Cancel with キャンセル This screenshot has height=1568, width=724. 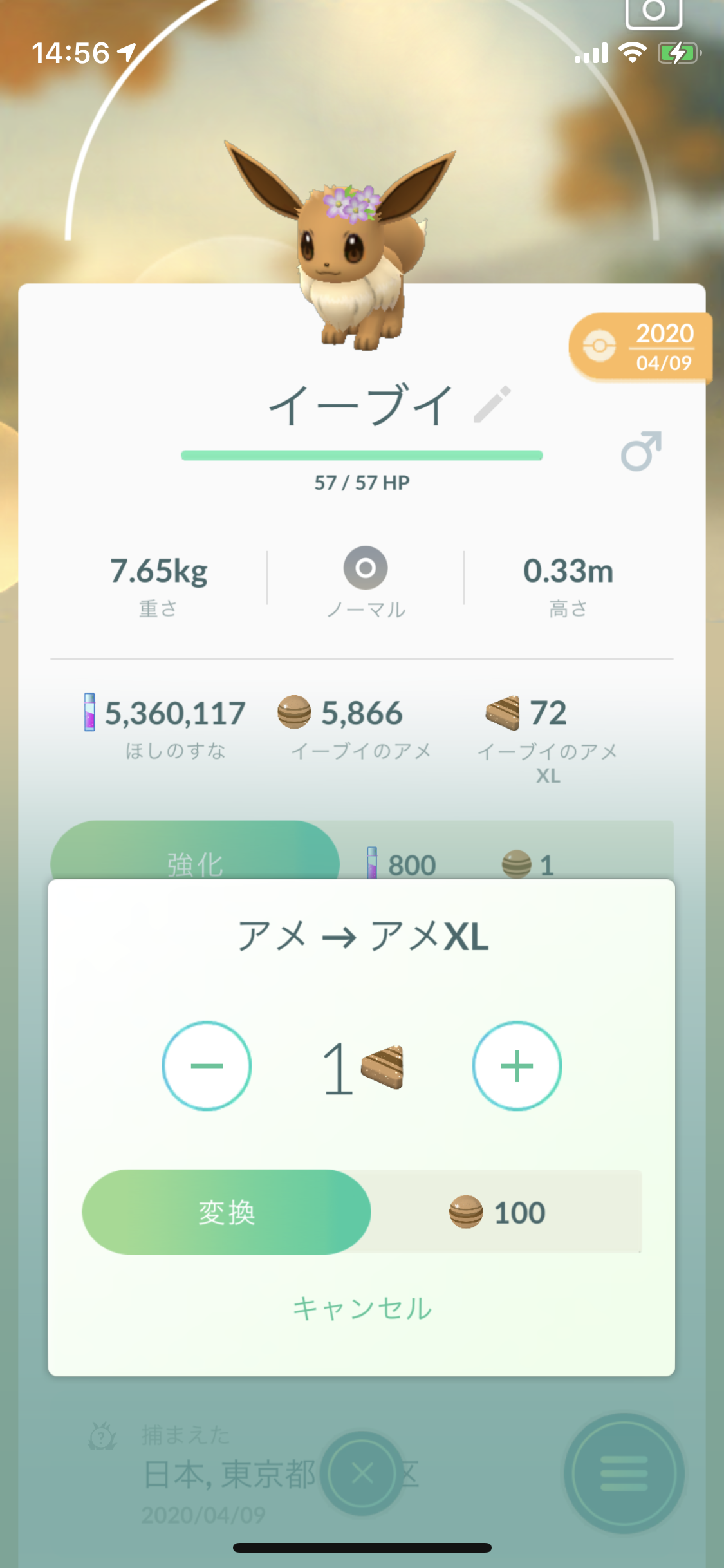[x=362, y=1309]
